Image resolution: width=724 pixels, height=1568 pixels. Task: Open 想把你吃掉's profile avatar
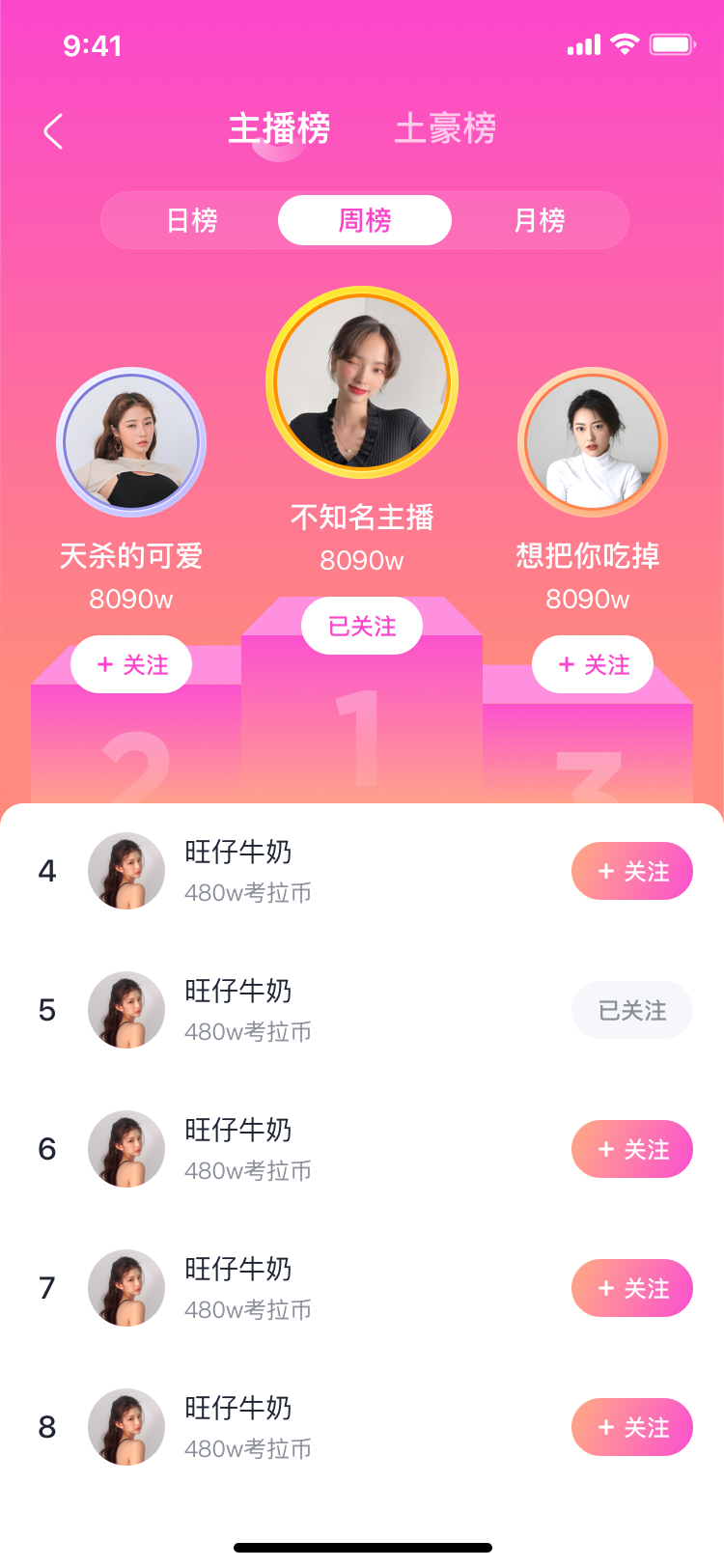pos(593,442)
